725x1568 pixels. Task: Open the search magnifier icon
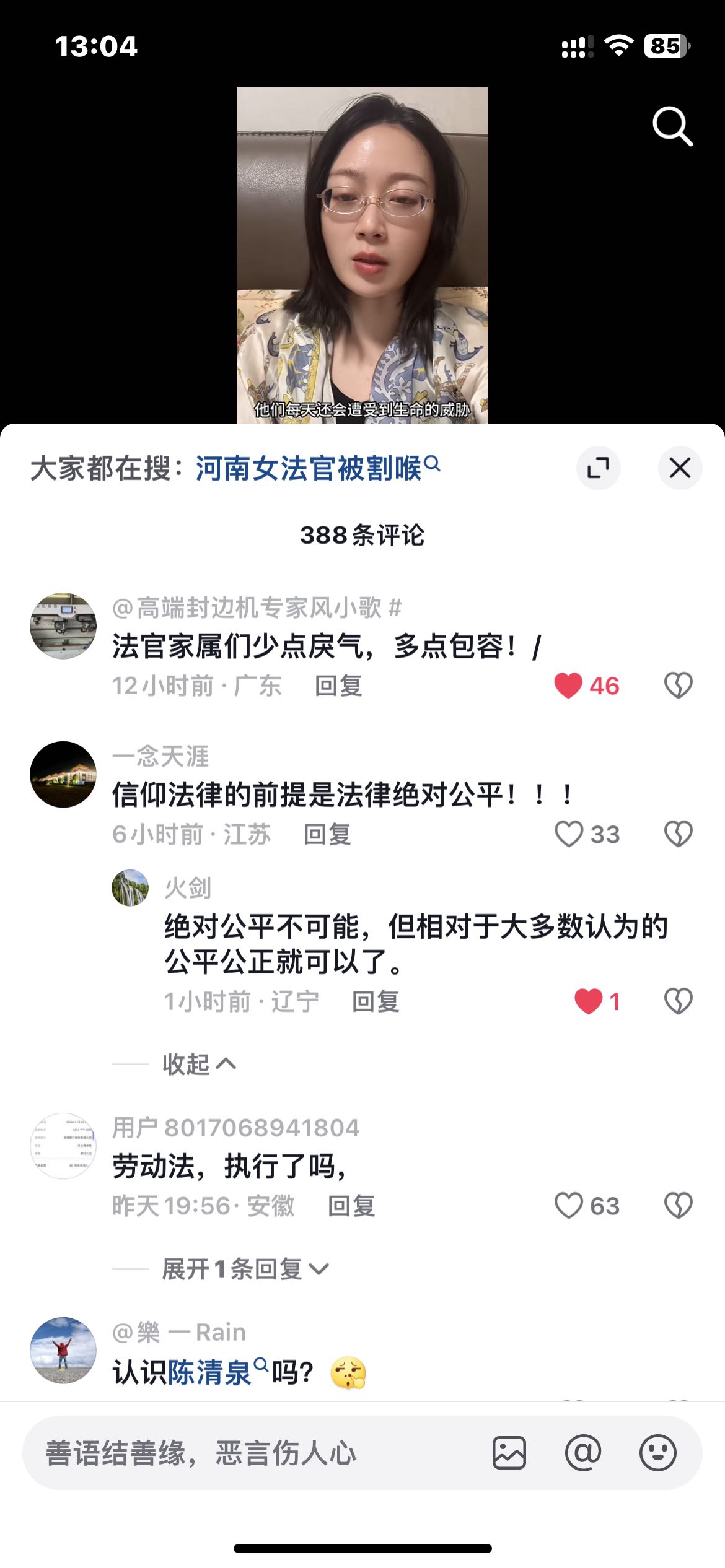click(672, 126)
